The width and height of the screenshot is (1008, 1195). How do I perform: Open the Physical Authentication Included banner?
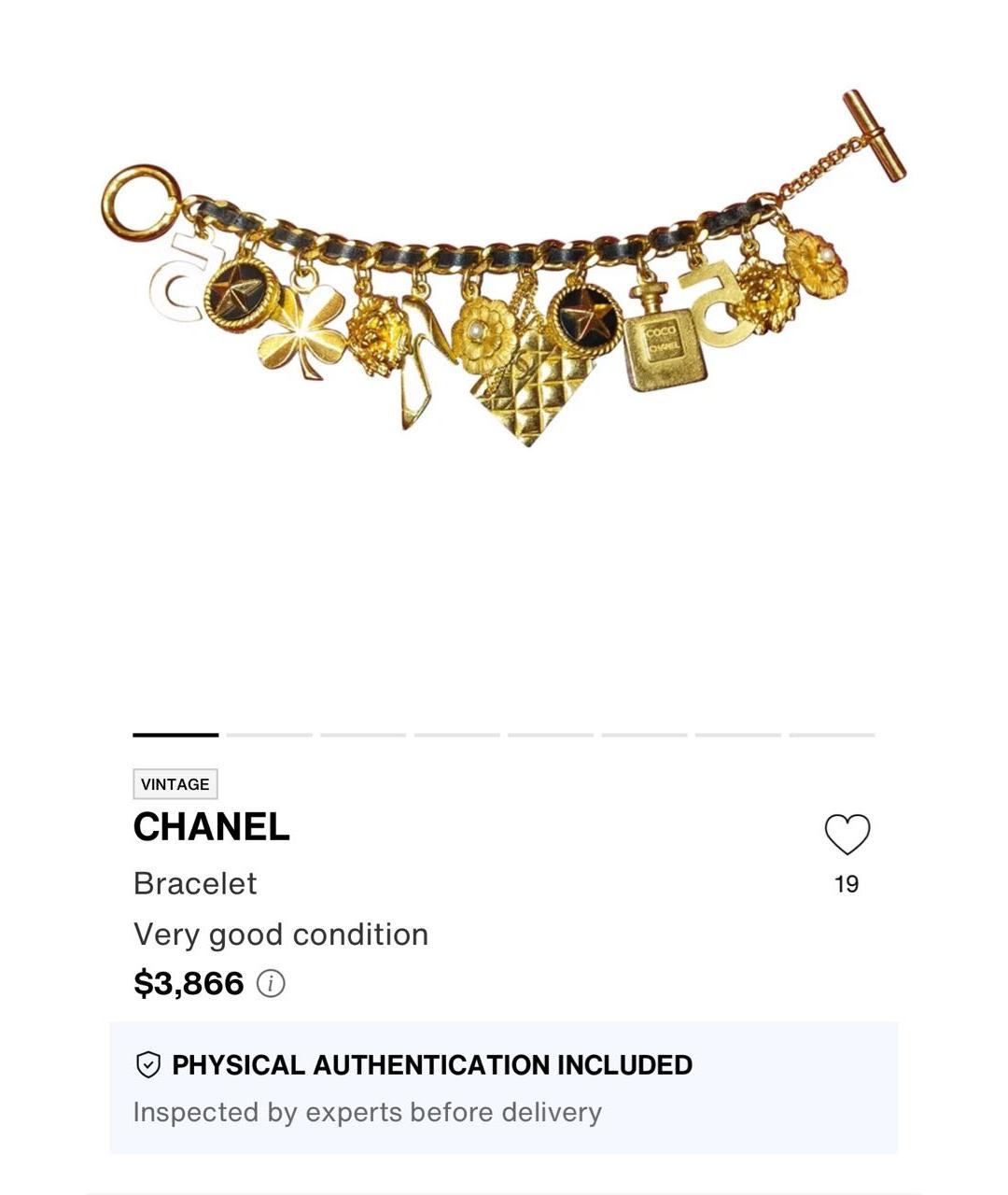[503, 1088]
